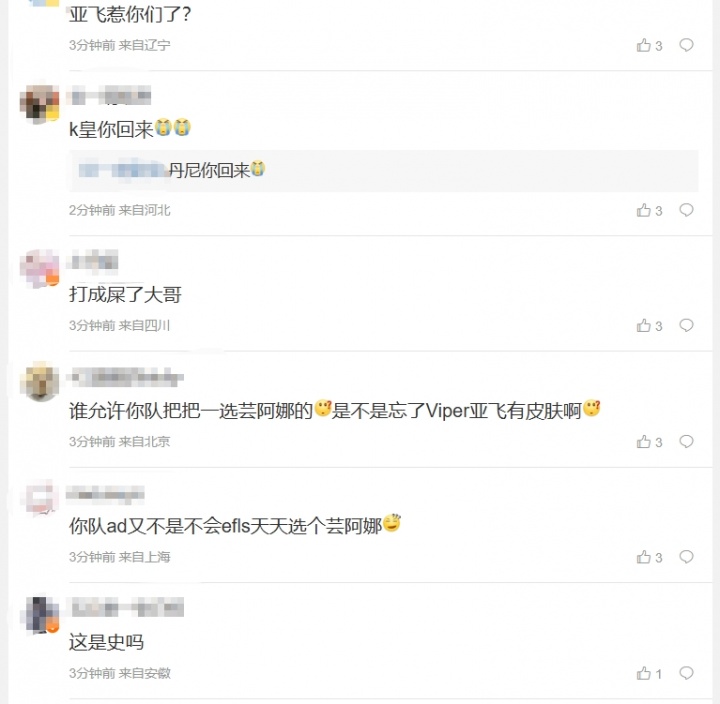Like the comment "打成屎了大哥"
The width and height of the screenshot is (720, 704).
coord(644,326)
